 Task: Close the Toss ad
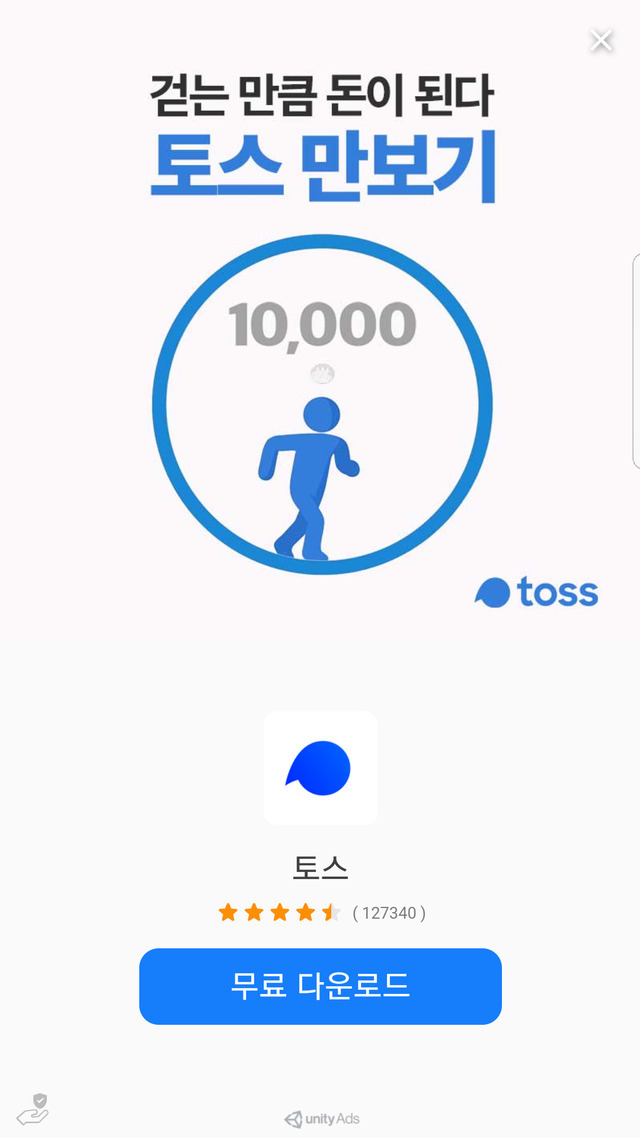coord(601,41)
